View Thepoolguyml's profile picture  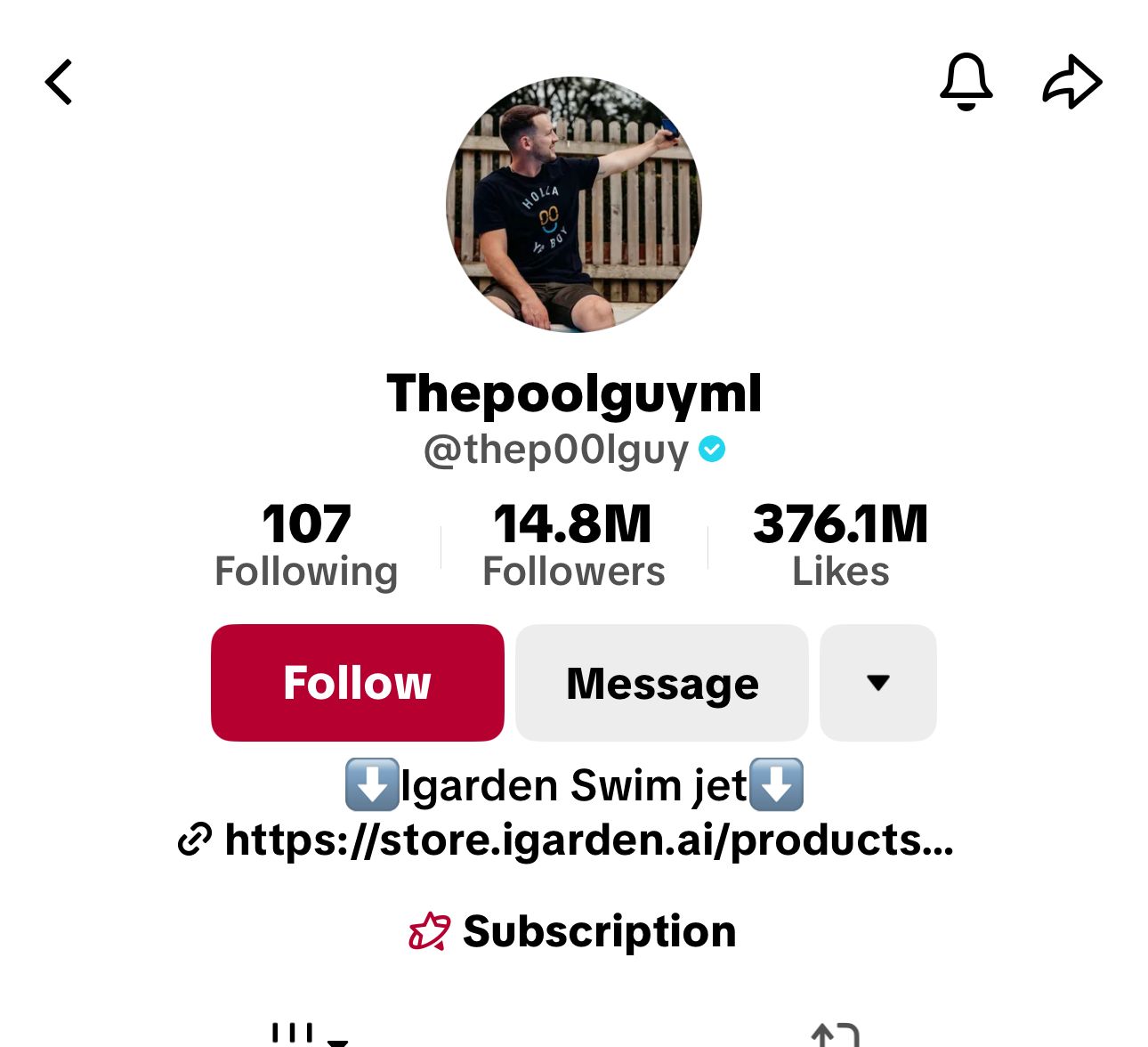tap(574, 205)
